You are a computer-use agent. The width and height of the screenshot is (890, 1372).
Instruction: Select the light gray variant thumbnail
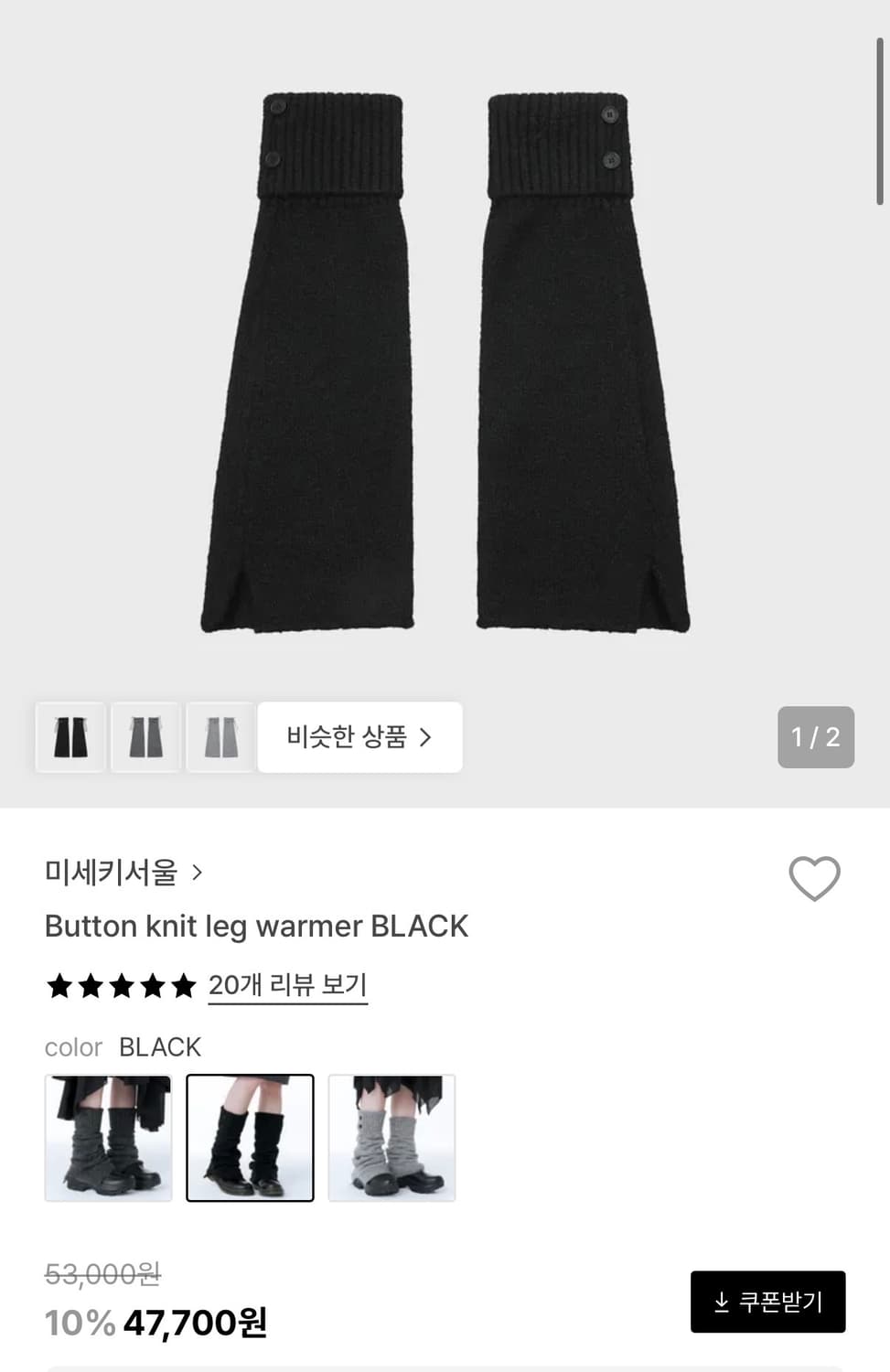pos(220,737)
